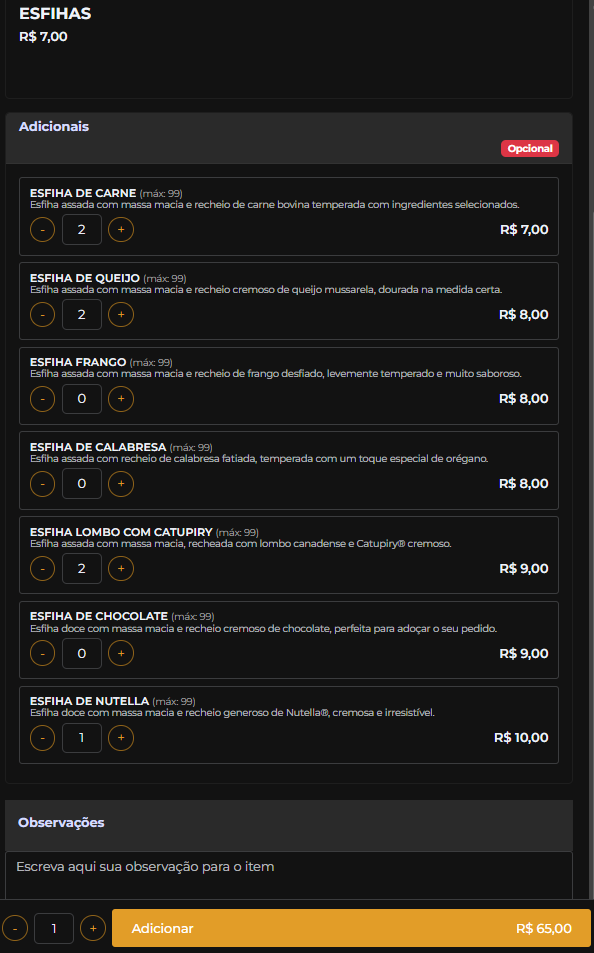Edit the overall item quantity field
594x953 pixels.
(x=54, y=929)
